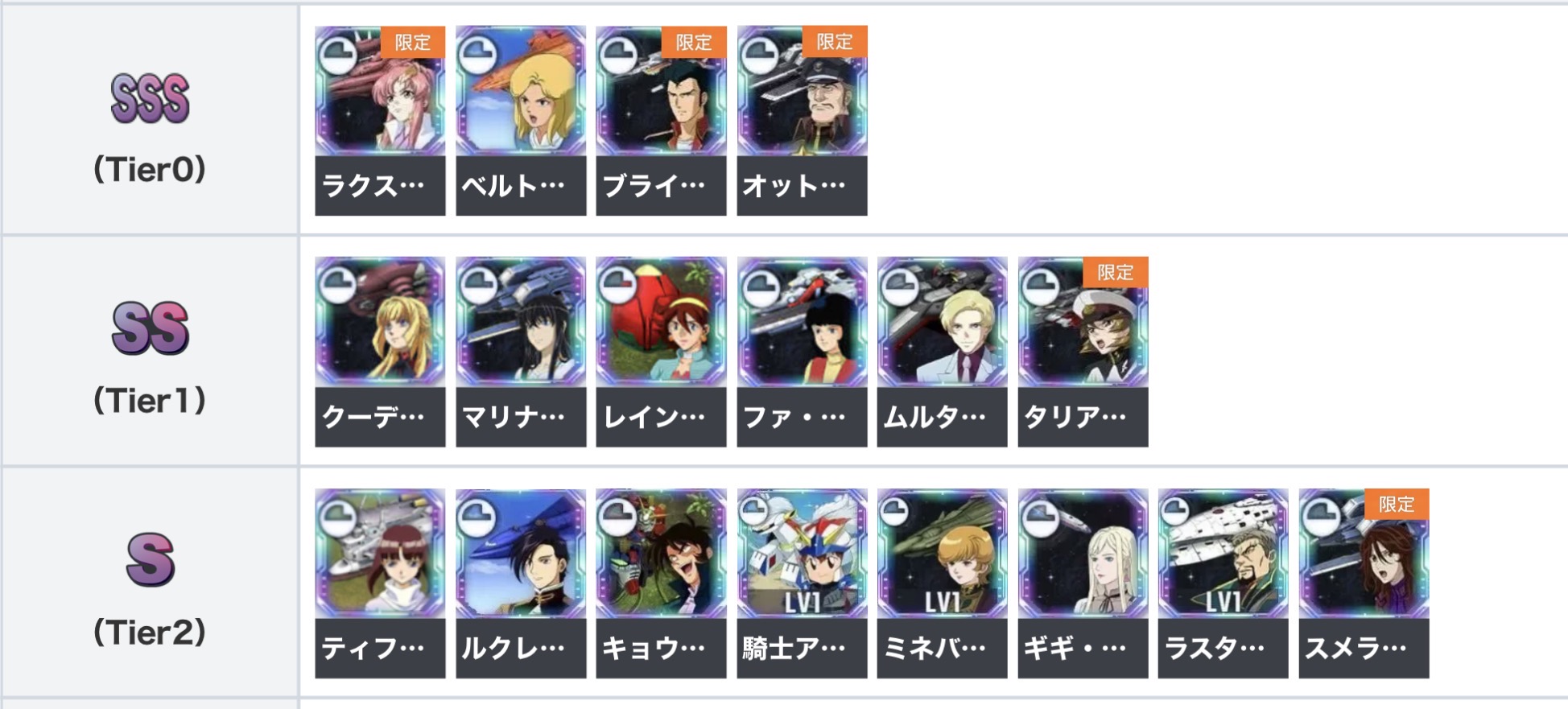Select the ファ・… character tile
The width and height of the screenshot is (1568, 709).
(x=802, y=352)
